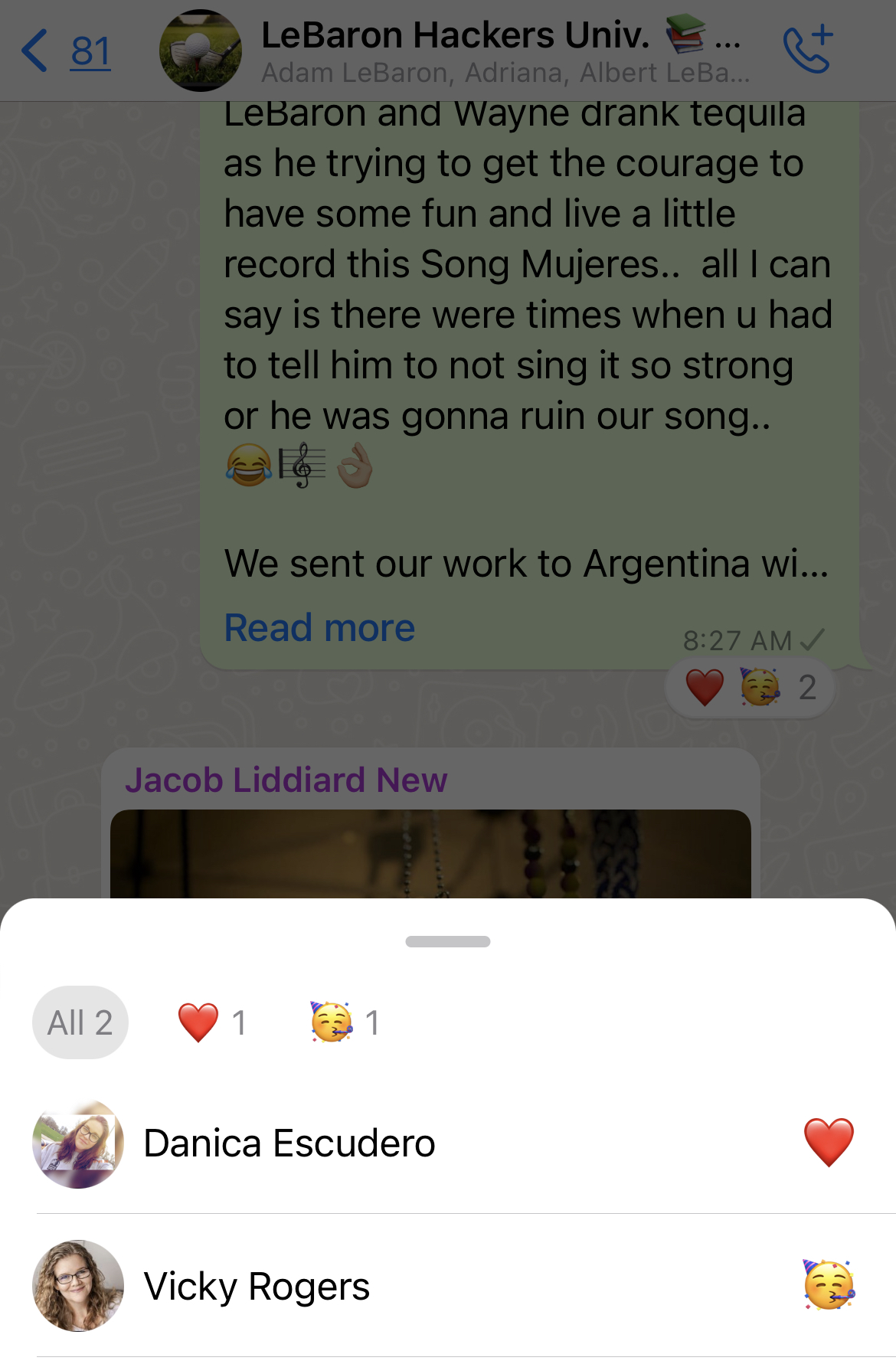This screenshot has height=1364, width=896.
Task: Open Jacob Liddiard New's shared image
Action: (x=430, y=853)
